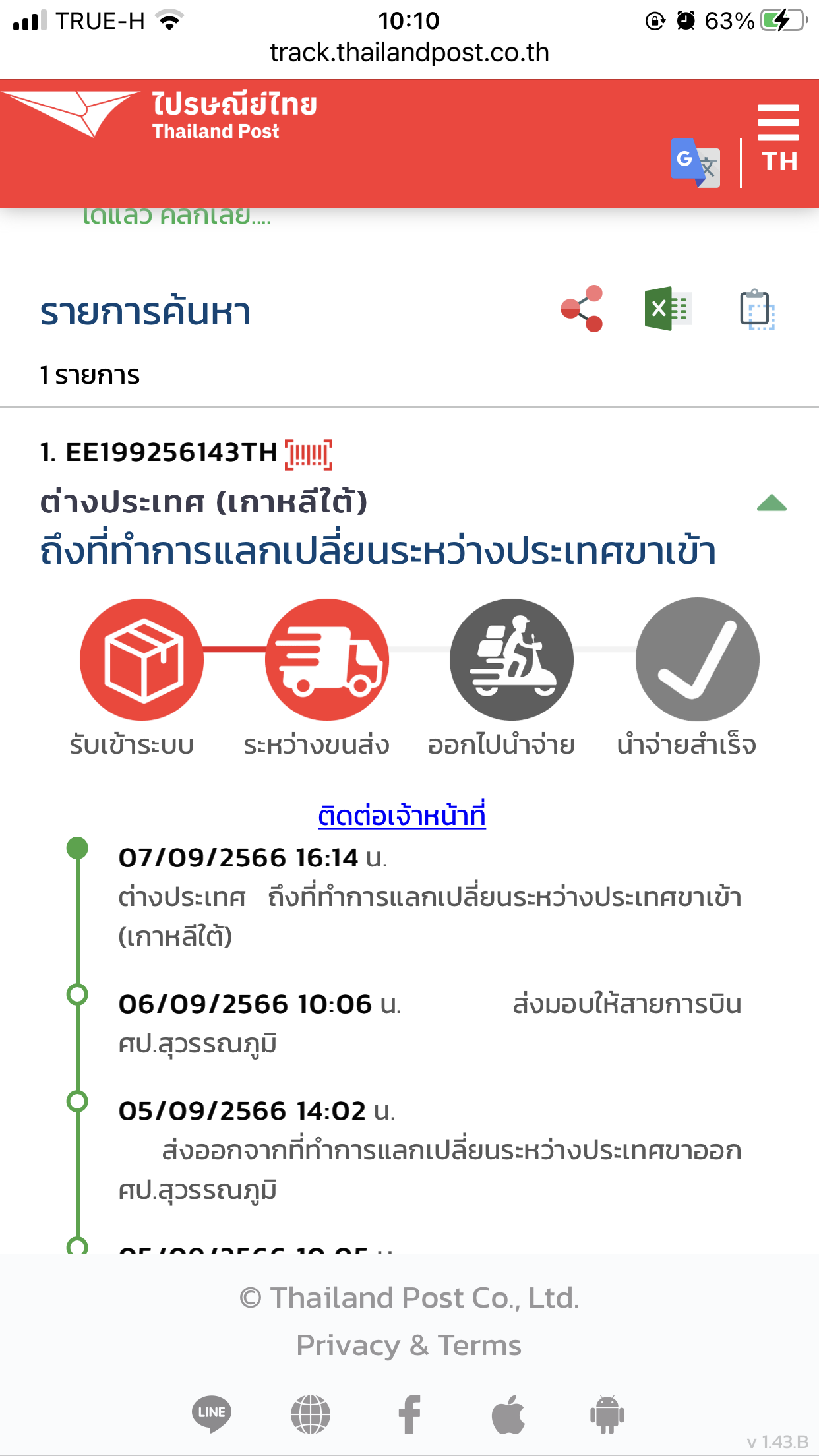Open the hamburger menu
Image resolution: width=819 pixels, height=1456 pixels.
(x=778, y=122)
